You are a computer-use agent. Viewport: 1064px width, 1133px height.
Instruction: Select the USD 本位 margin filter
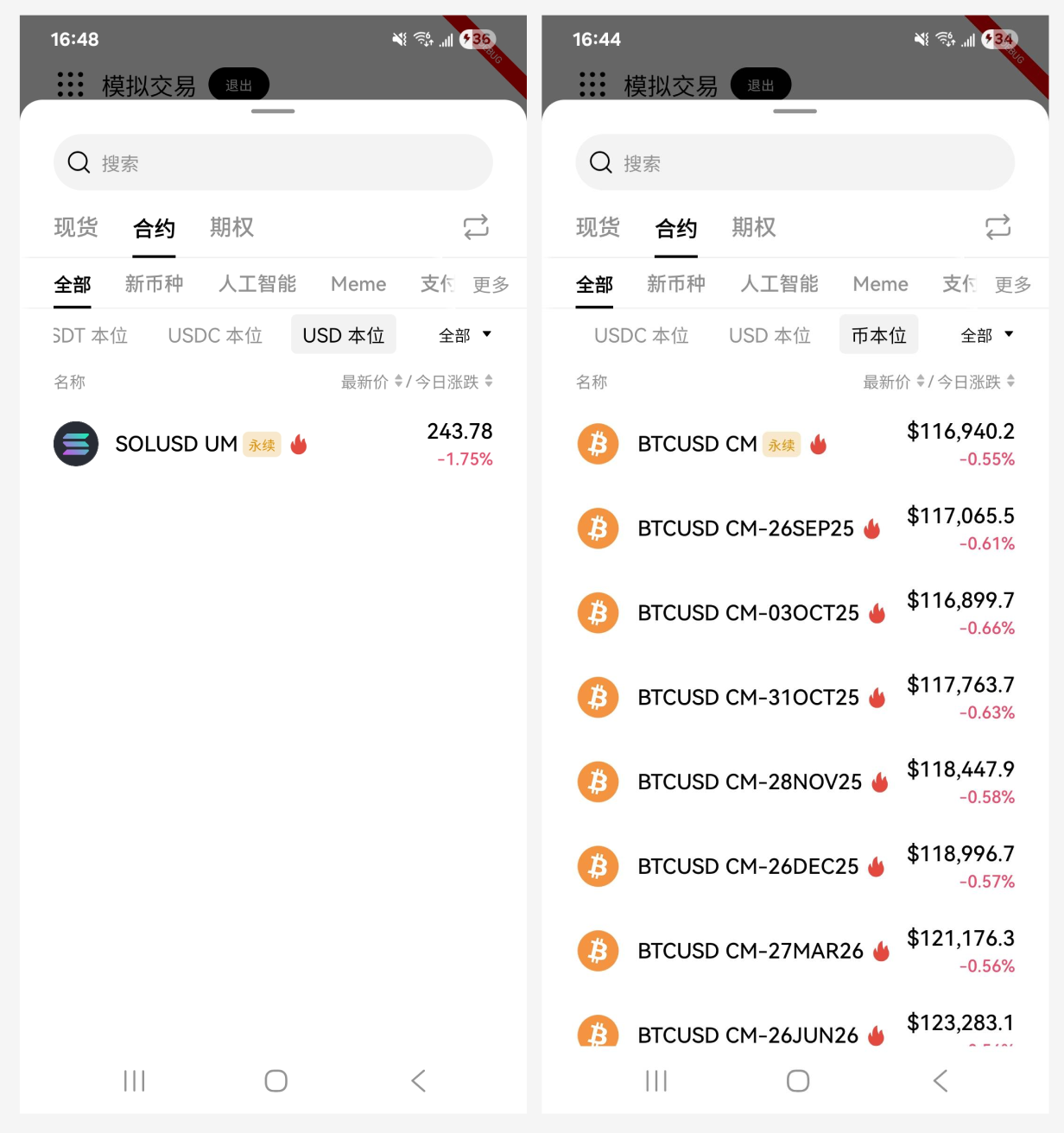click(343, 335)
